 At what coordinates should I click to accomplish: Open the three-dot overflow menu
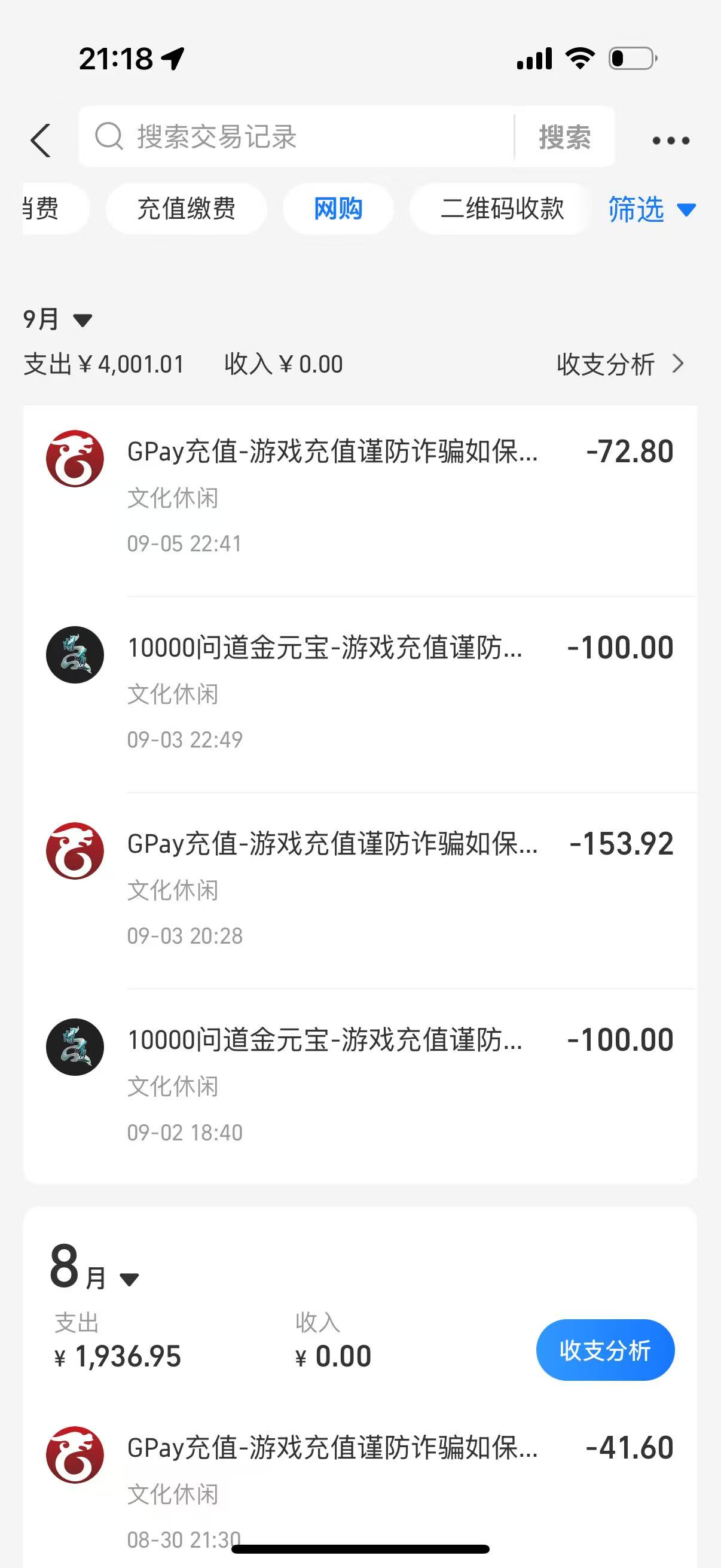[671, 141]
